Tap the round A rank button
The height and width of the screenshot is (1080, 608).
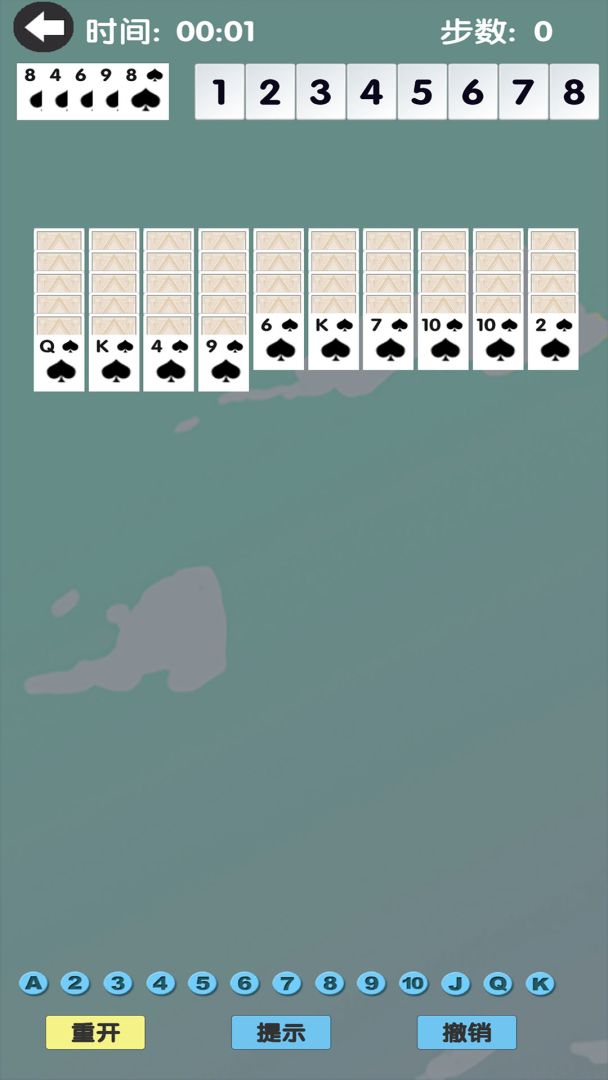[33, 983]
